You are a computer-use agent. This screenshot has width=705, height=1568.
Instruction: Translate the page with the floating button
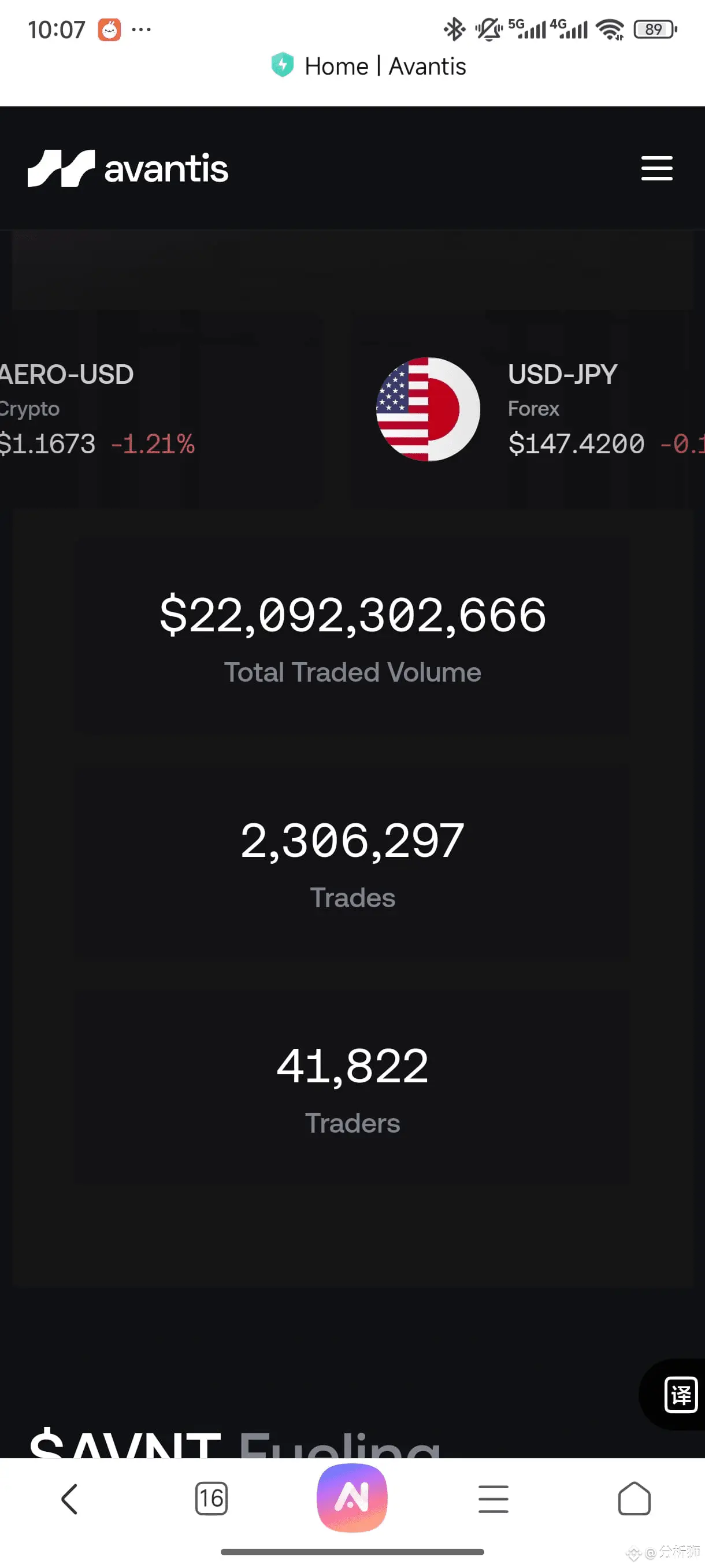680,1394
